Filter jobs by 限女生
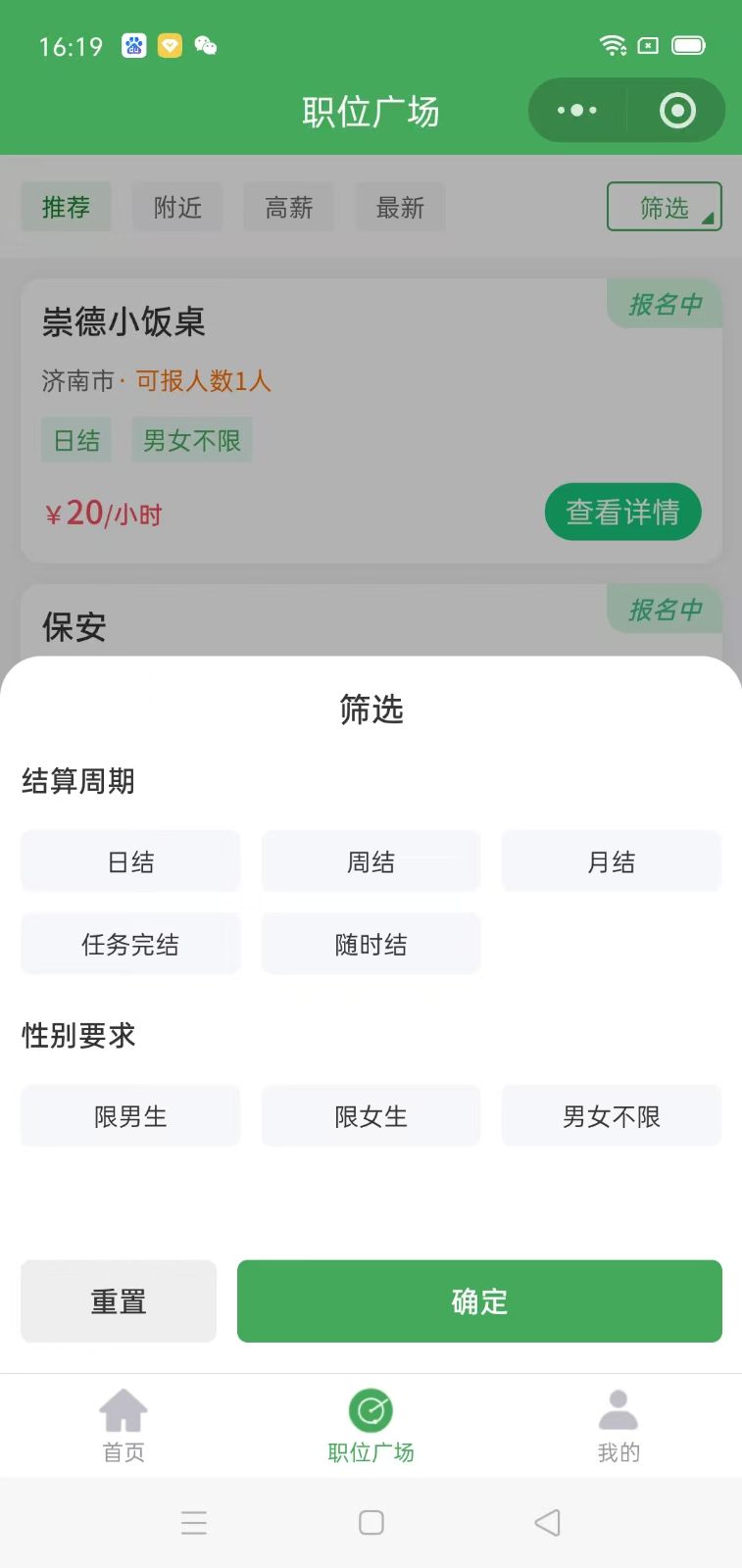 coord(371,1116)
